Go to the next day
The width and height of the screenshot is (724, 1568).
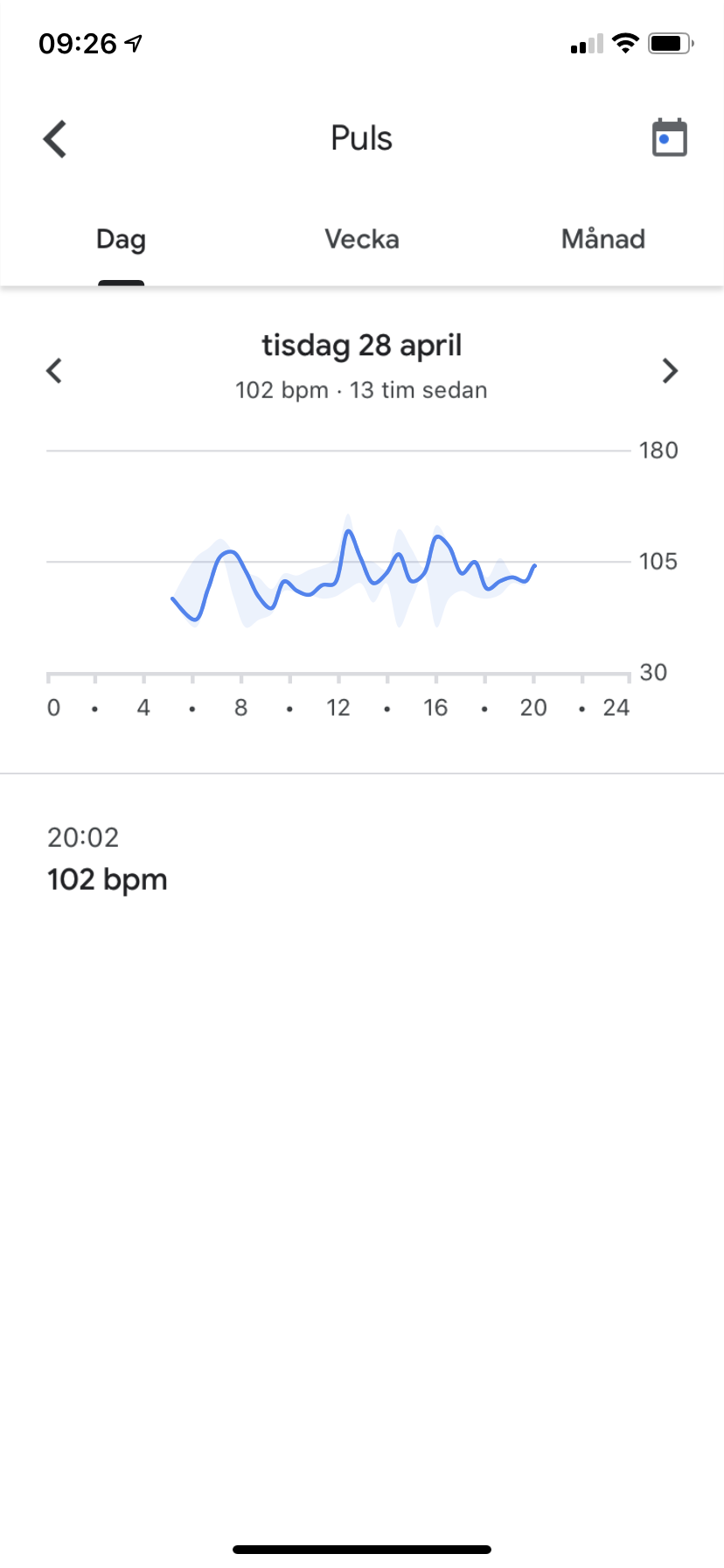(x=670, y=370)
